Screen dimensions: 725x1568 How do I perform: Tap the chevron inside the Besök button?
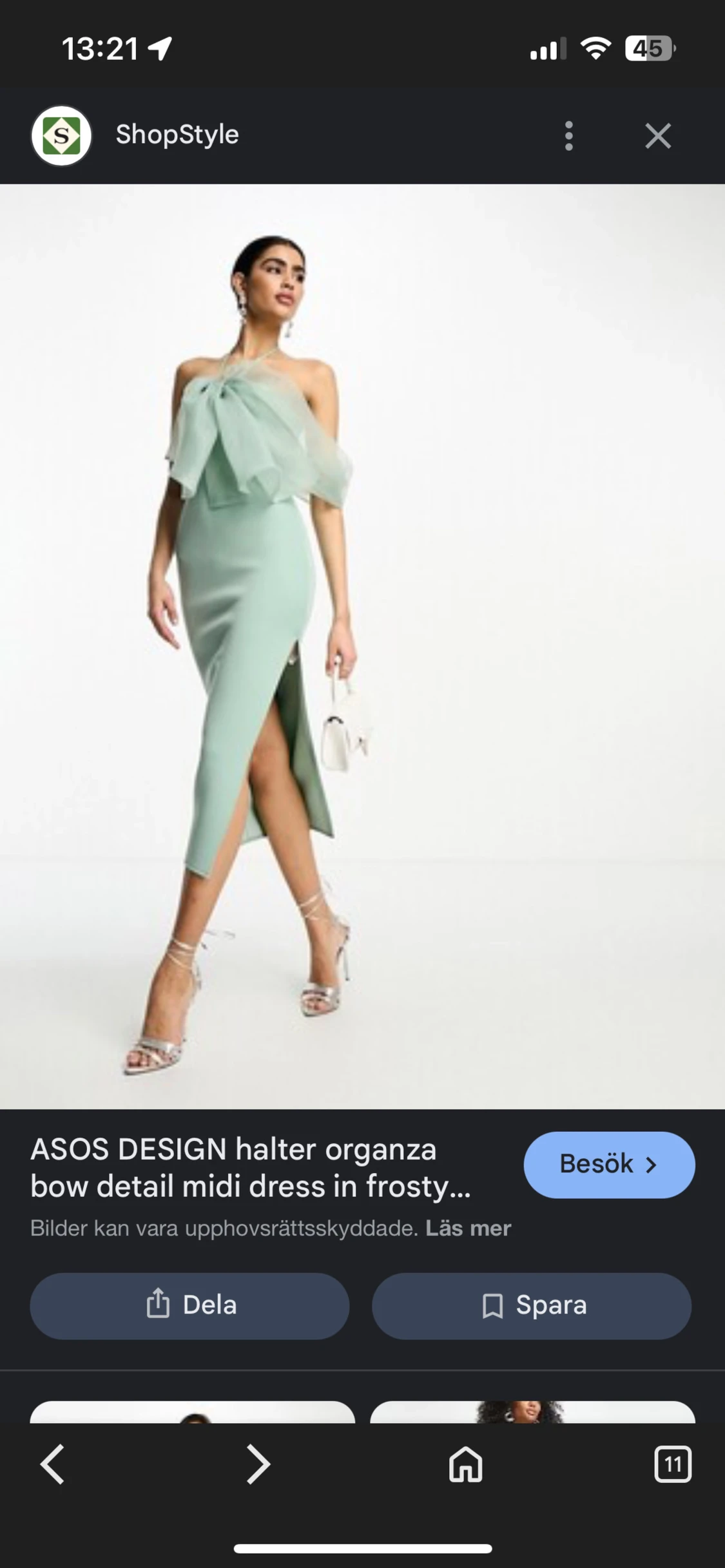pos(653,1164)
